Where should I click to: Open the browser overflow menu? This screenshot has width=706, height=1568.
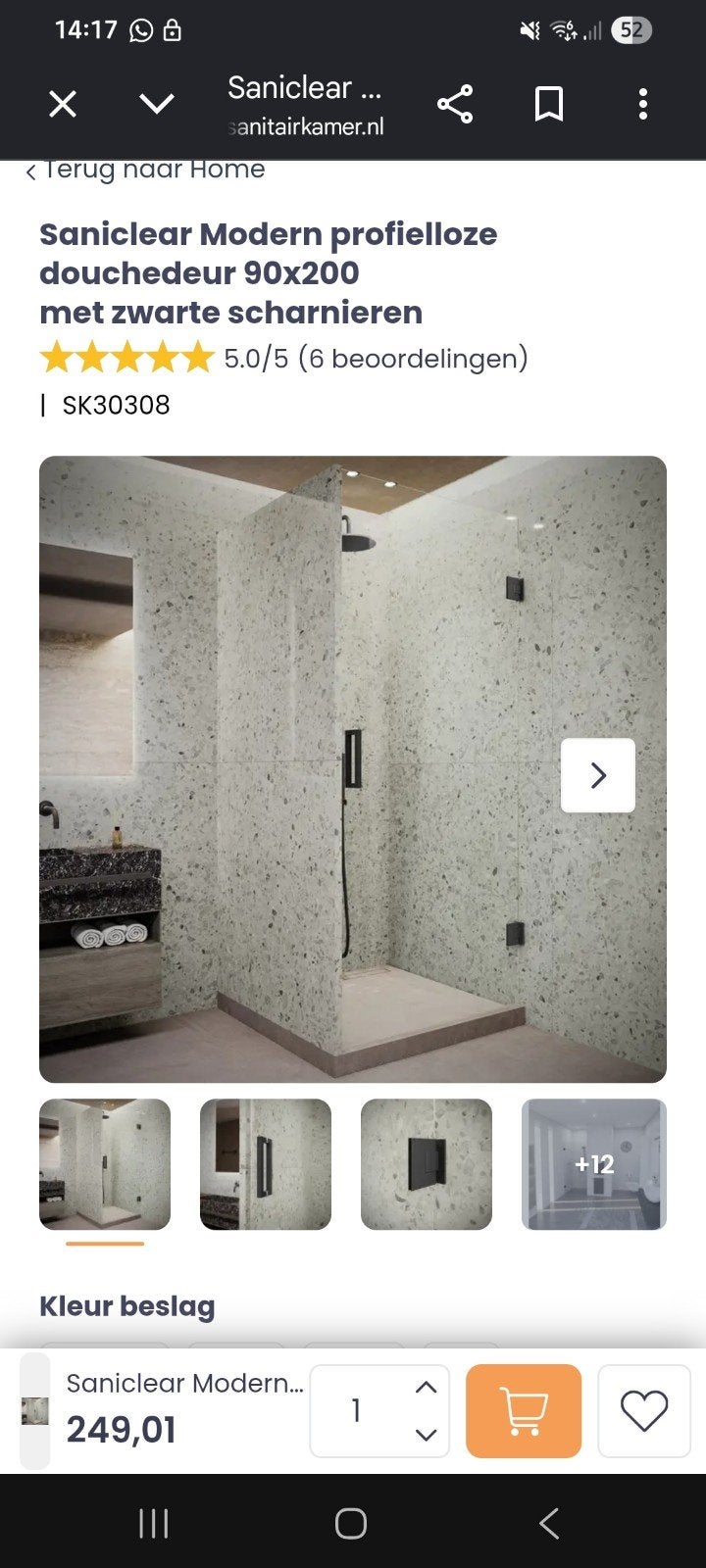click(x=643, y=104)
